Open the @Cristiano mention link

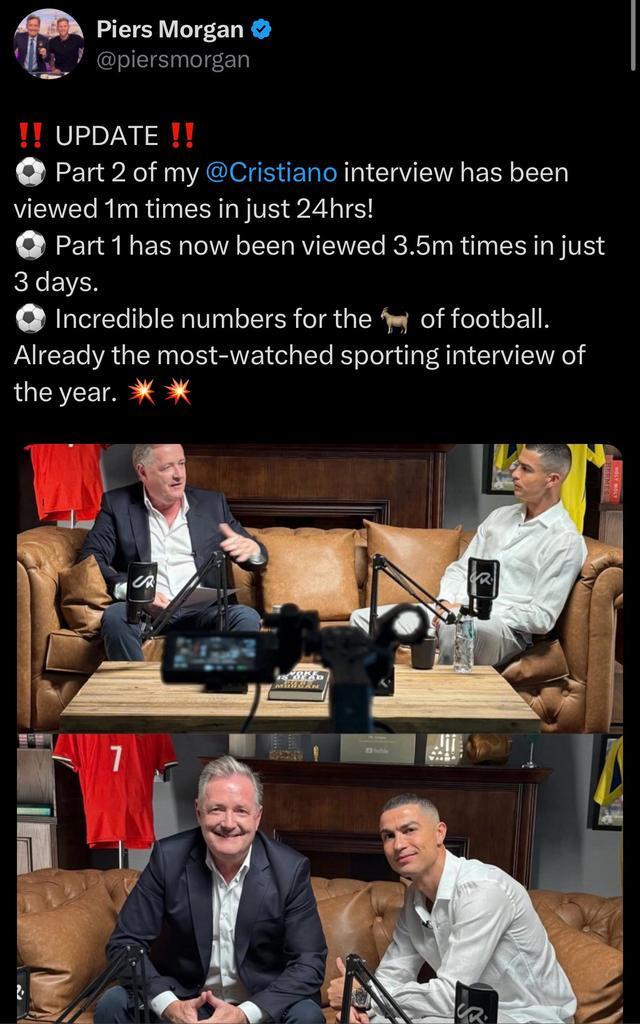(x=270, y=172)
